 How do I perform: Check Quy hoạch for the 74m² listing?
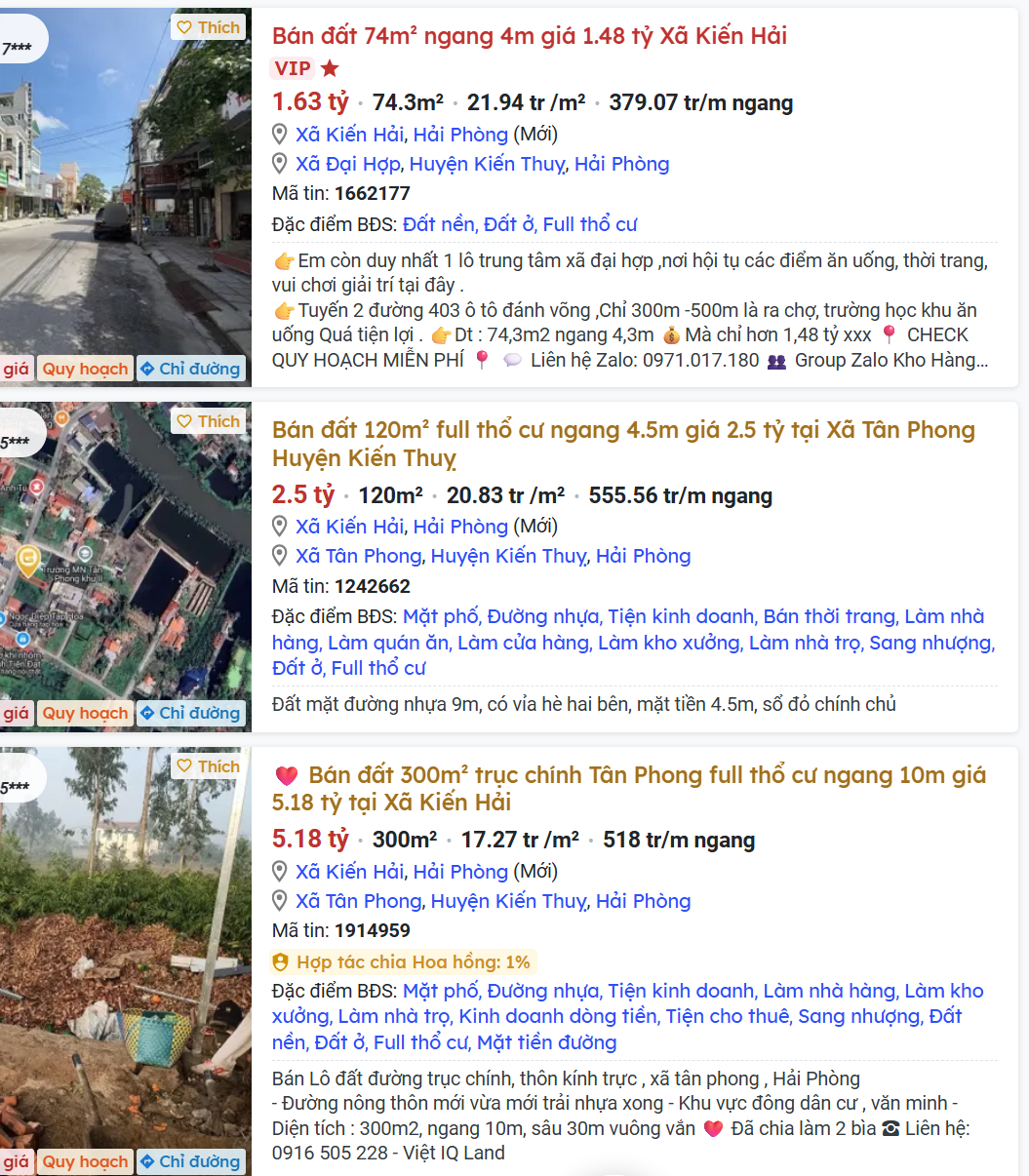click(85, 369)
